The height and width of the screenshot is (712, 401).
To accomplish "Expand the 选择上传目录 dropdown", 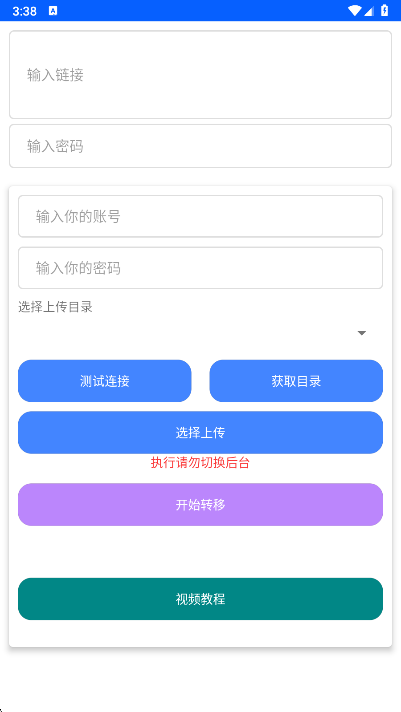I will pos(200,333).
